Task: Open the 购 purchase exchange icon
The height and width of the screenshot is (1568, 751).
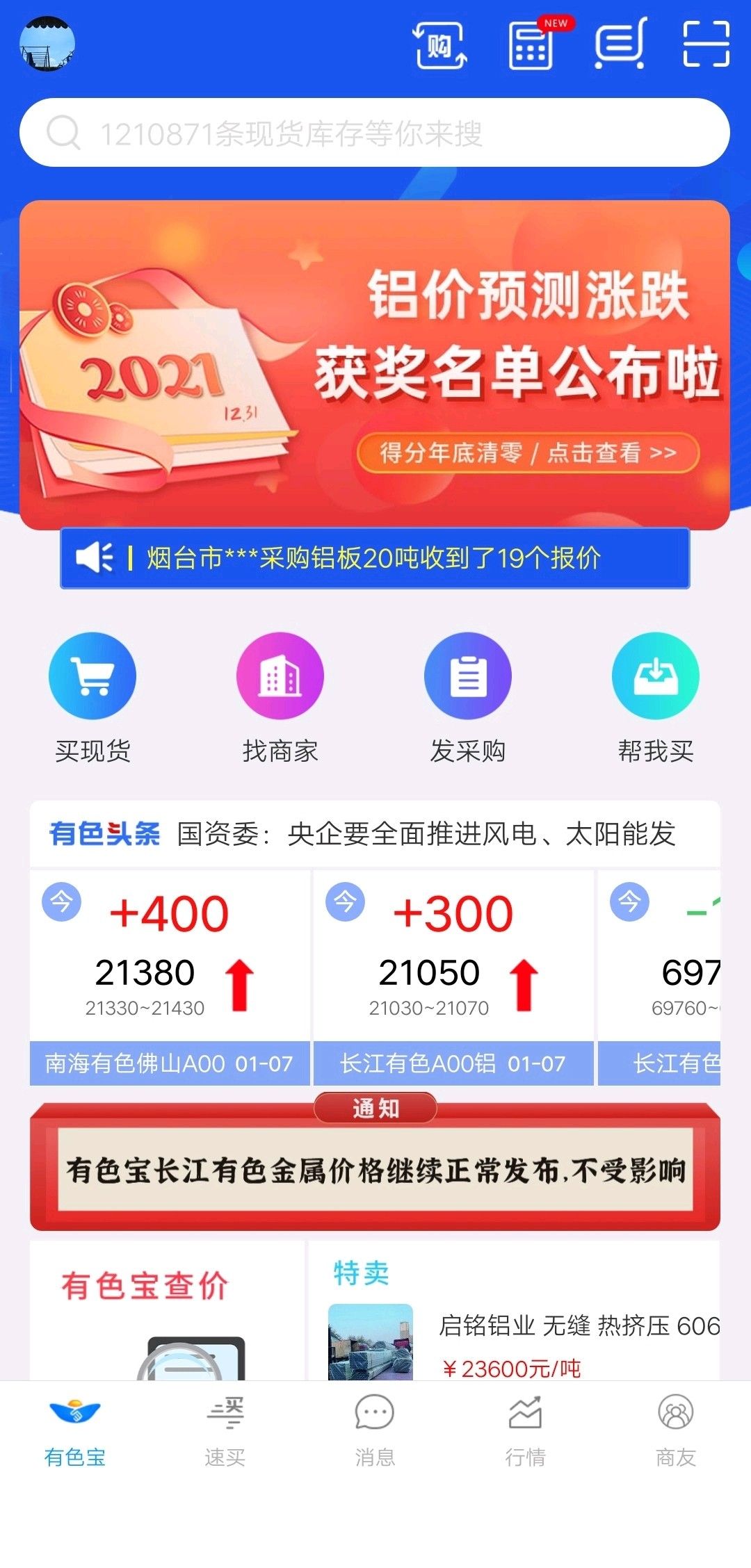Action: (x=440, y=45)
